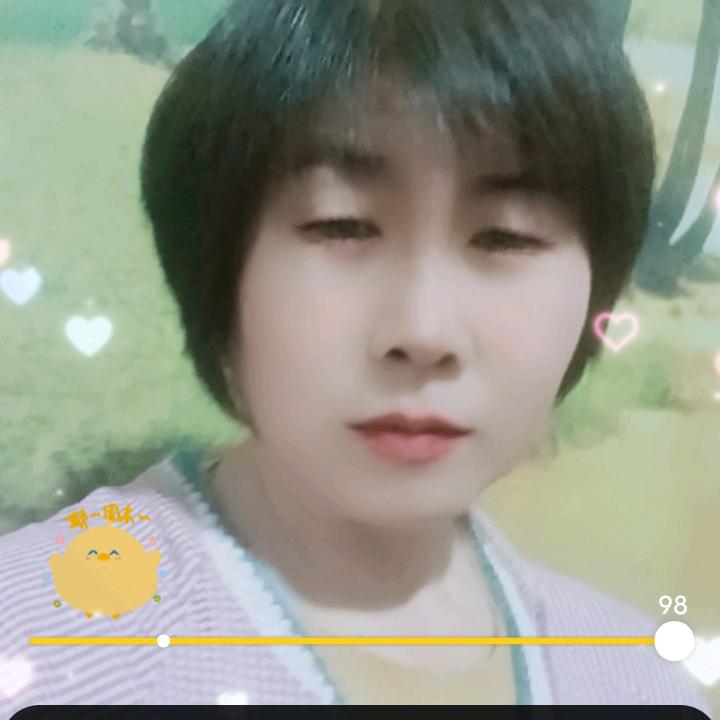The height and width of the screenshot is (720, 720).
Task: Tap the filter intensity slider handle at 98
Action: [x=674, y=641]
